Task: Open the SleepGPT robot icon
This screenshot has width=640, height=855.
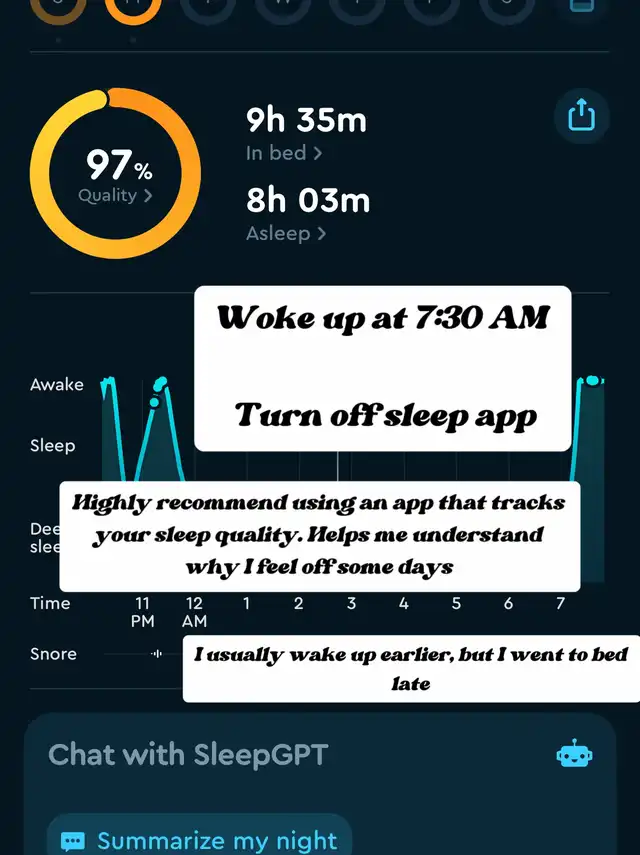Action: (x=574, y=754)
